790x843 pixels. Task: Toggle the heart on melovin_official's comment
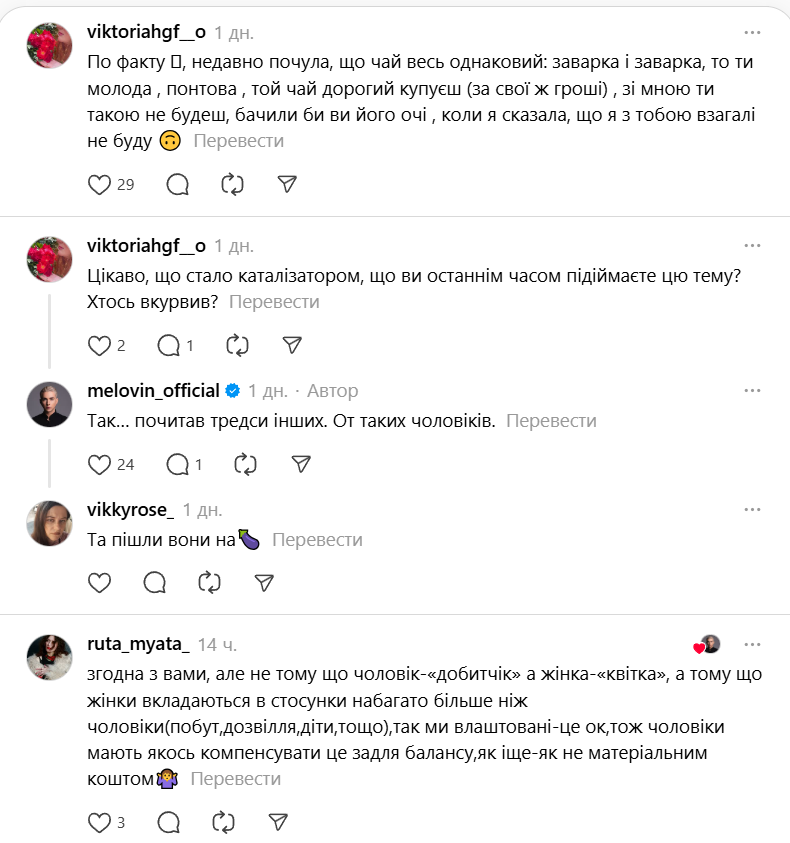click(100, 464)
